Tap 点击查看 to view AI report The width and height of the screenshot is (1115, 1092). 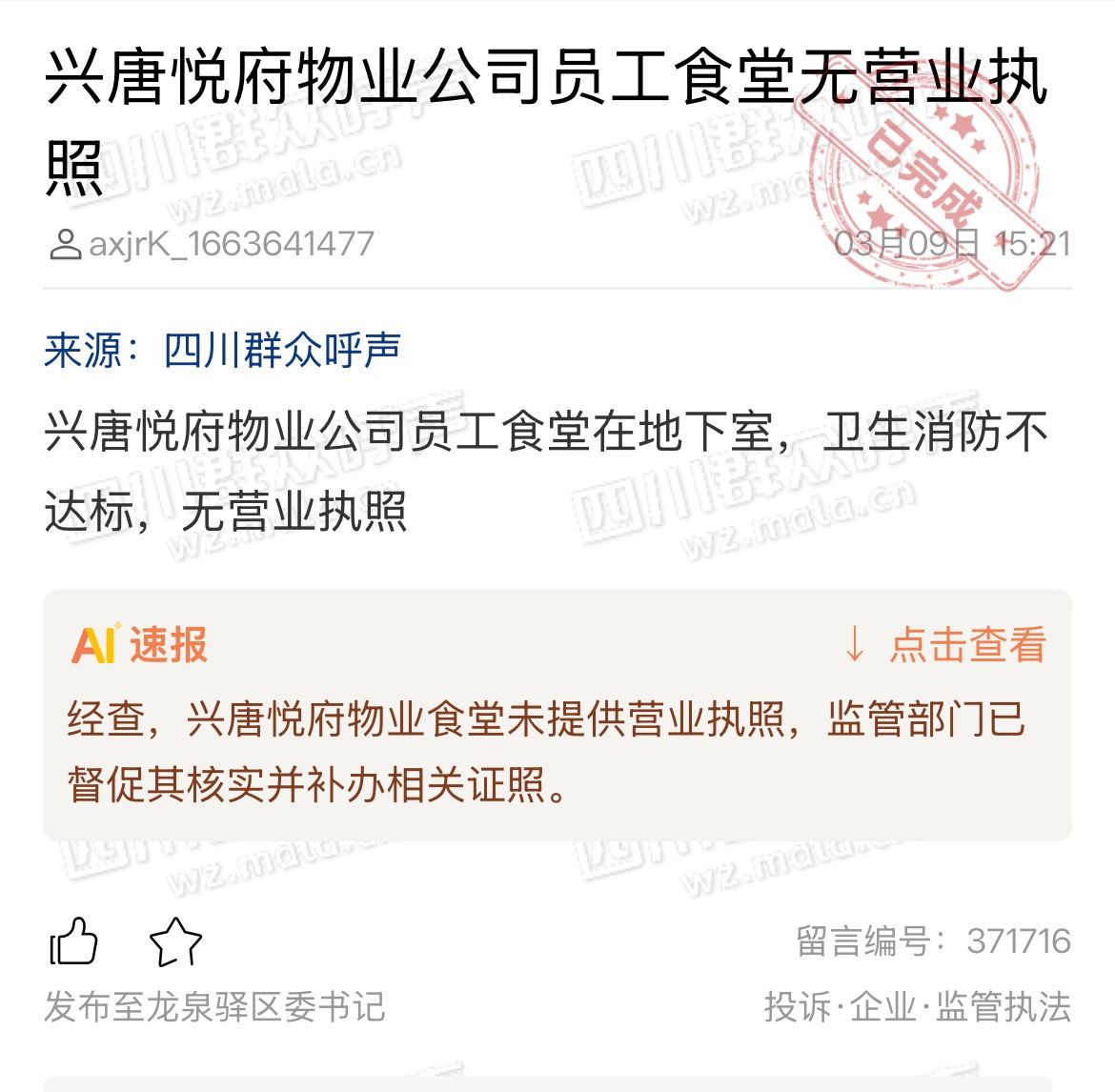965,645
